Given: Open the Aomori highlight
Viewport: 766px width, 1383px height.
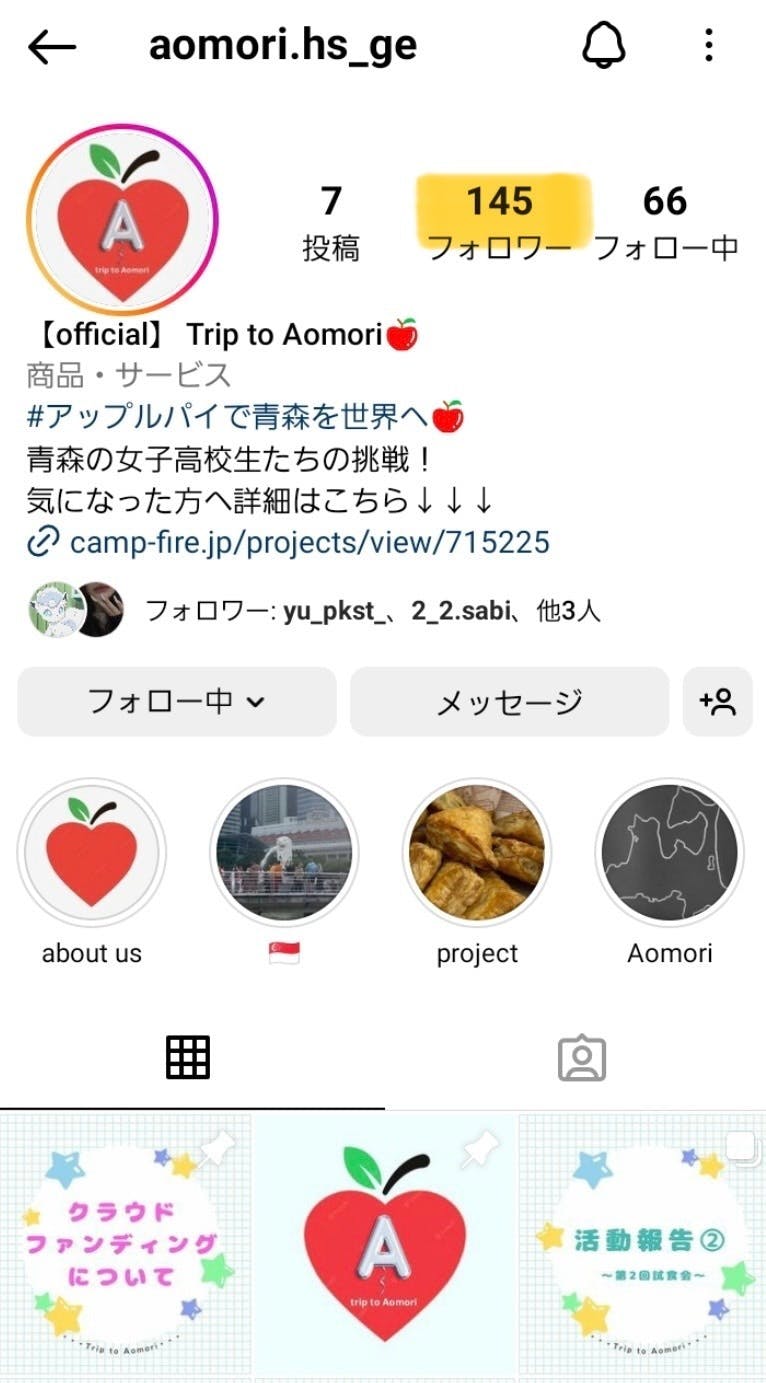Looking at the screenshot, I should pos(670,852).
